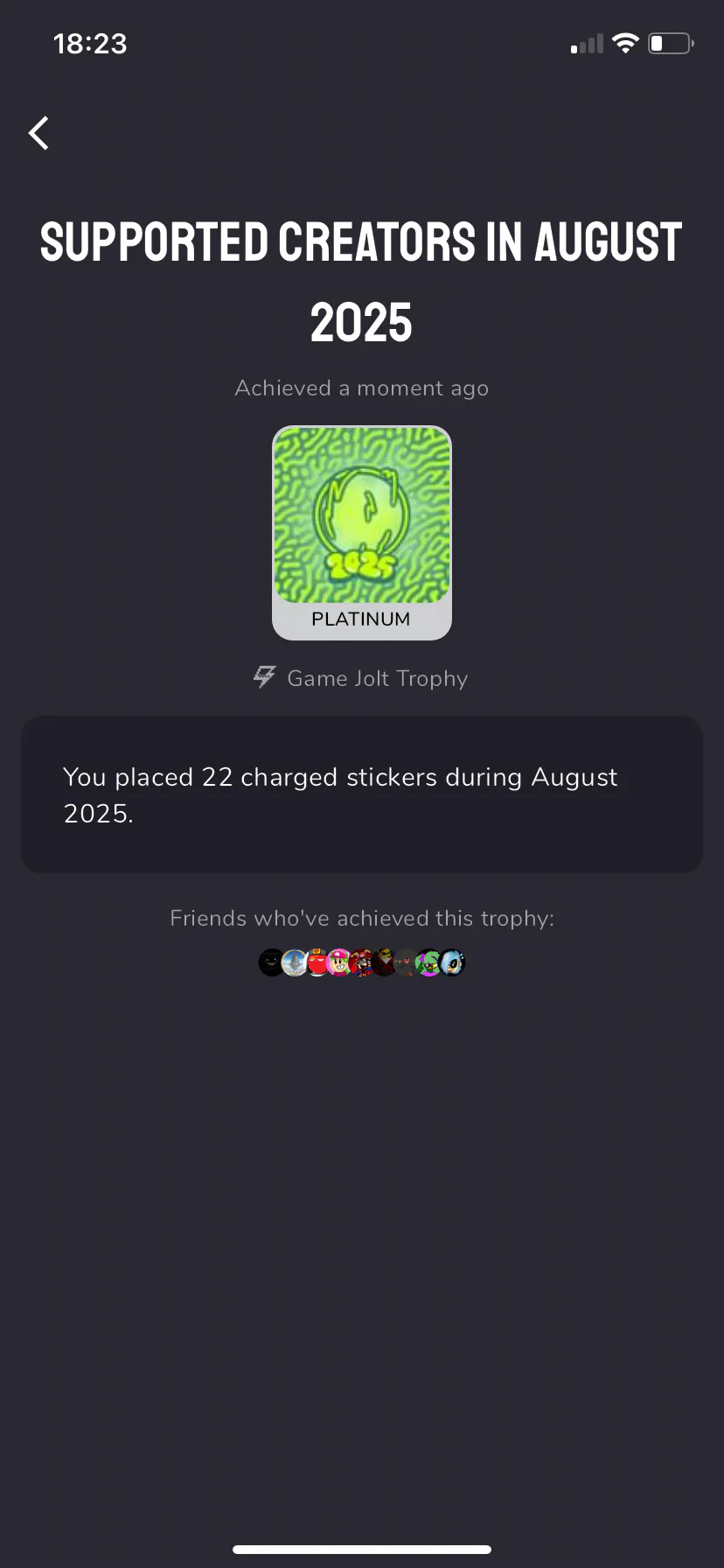Open the friends avatar list for this trophy

[361, 962]
